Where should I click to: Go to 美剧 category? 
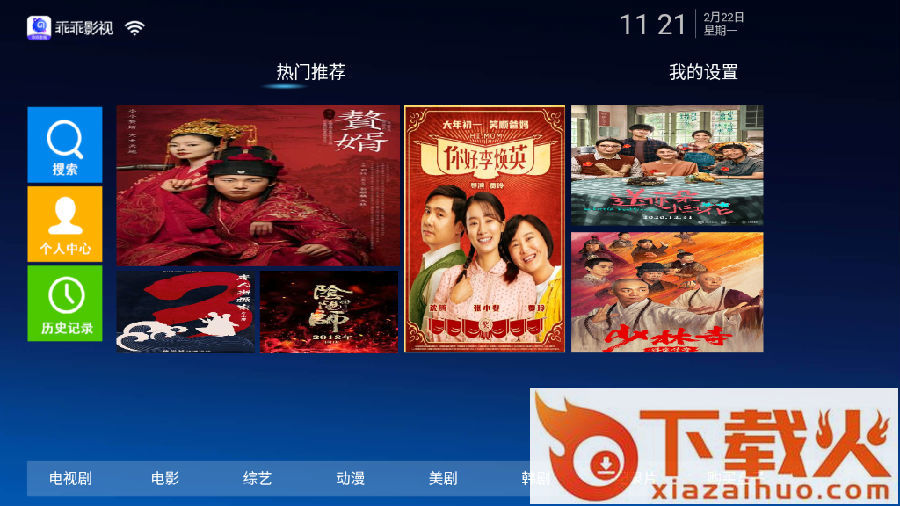click(443, 478)
